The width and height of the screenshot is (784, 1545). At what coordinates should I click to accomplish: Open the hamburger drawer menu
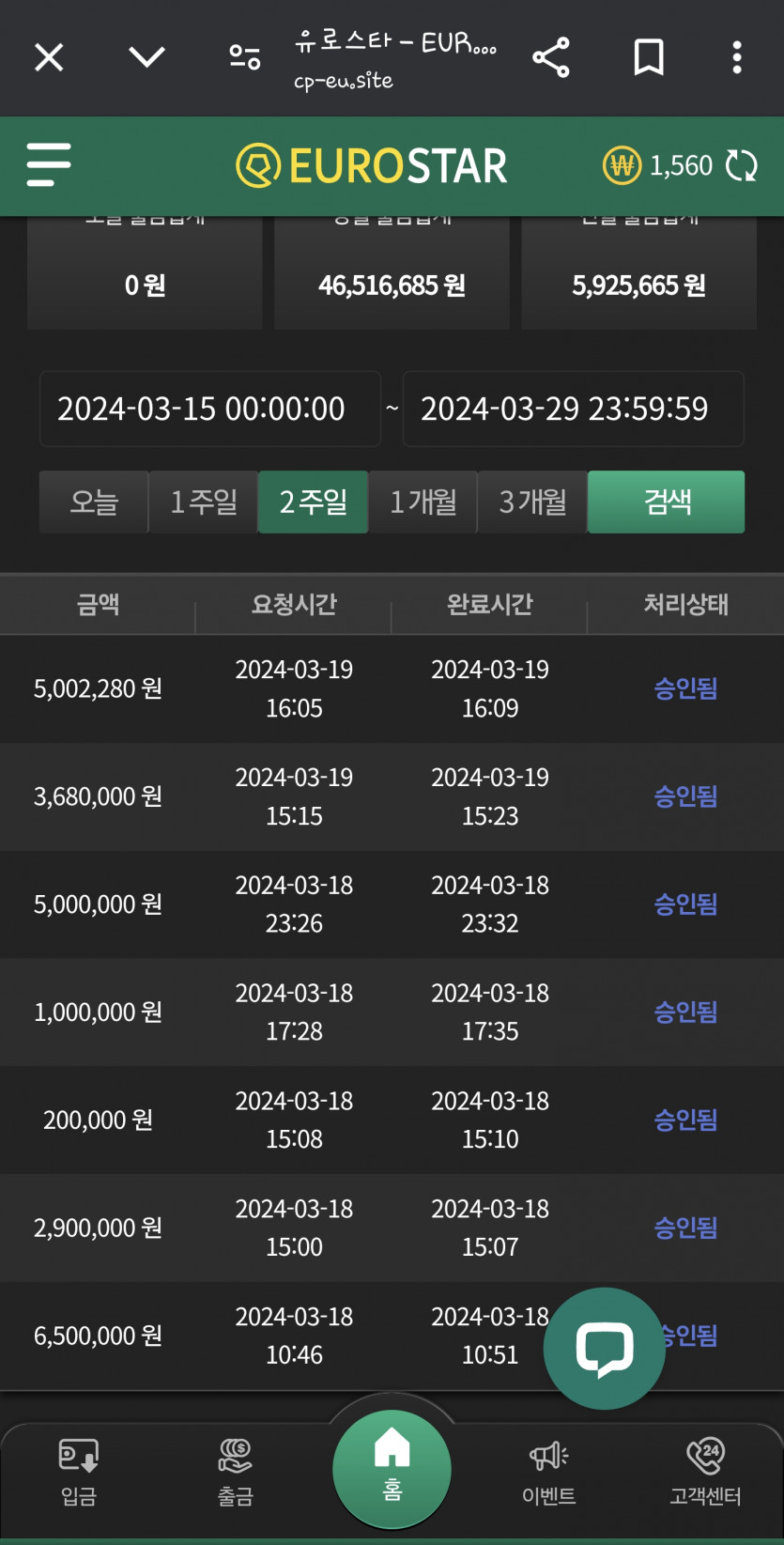click(49, 165)
